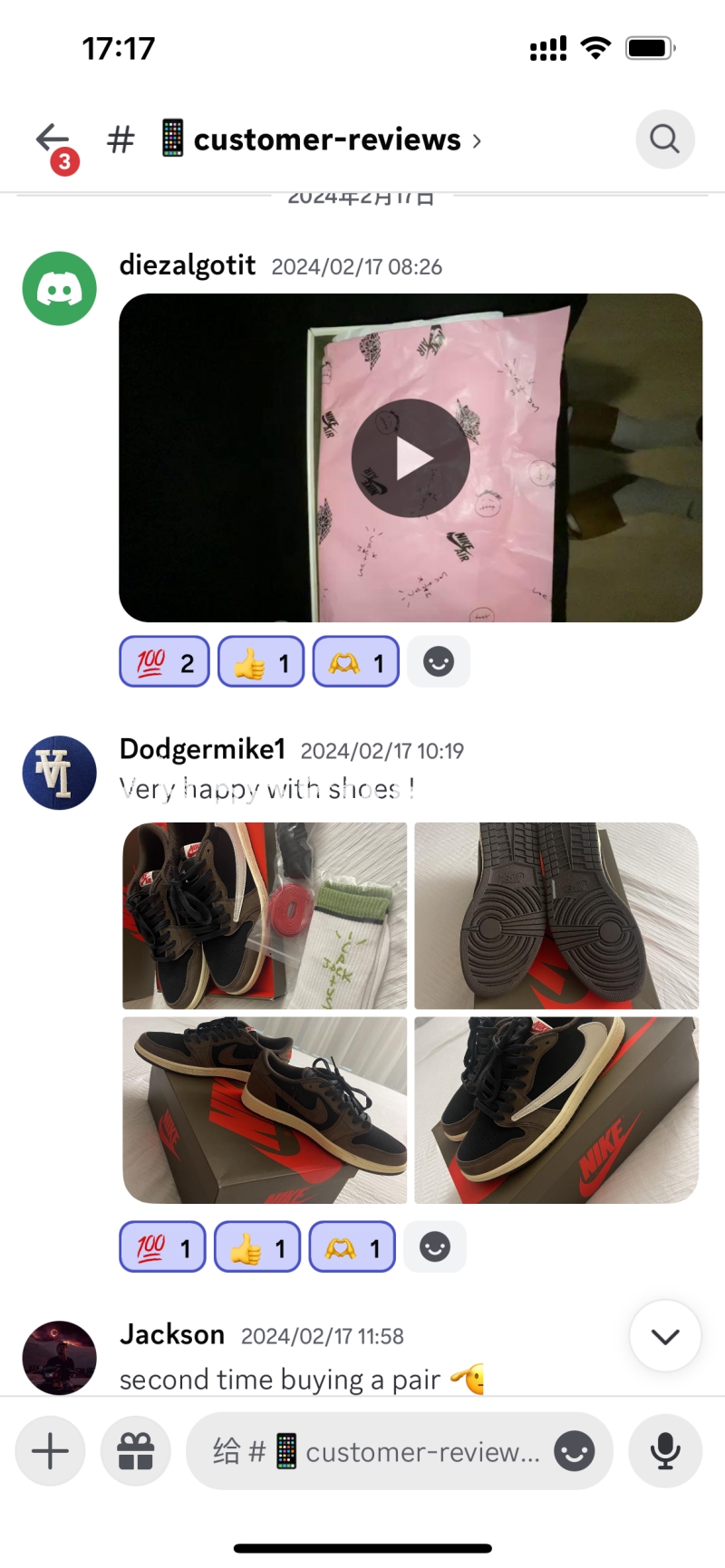Screen dimensions: 725x1568
Task: Open emoji picker in message box
Action: coord(575,1452)
